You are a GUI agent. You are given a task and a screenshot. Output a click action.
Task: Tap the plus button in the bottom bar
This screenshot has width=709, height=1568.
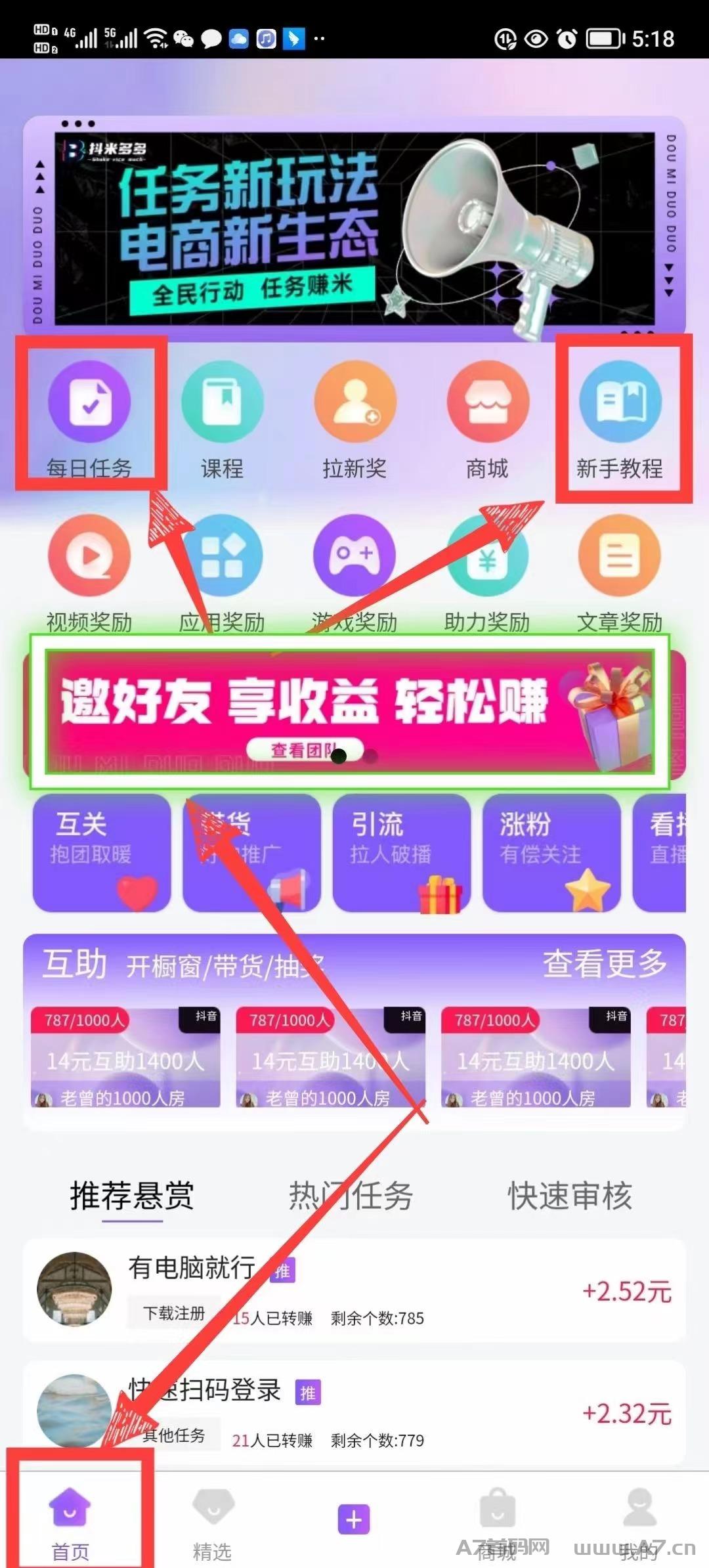click(x=354, y=1519)
